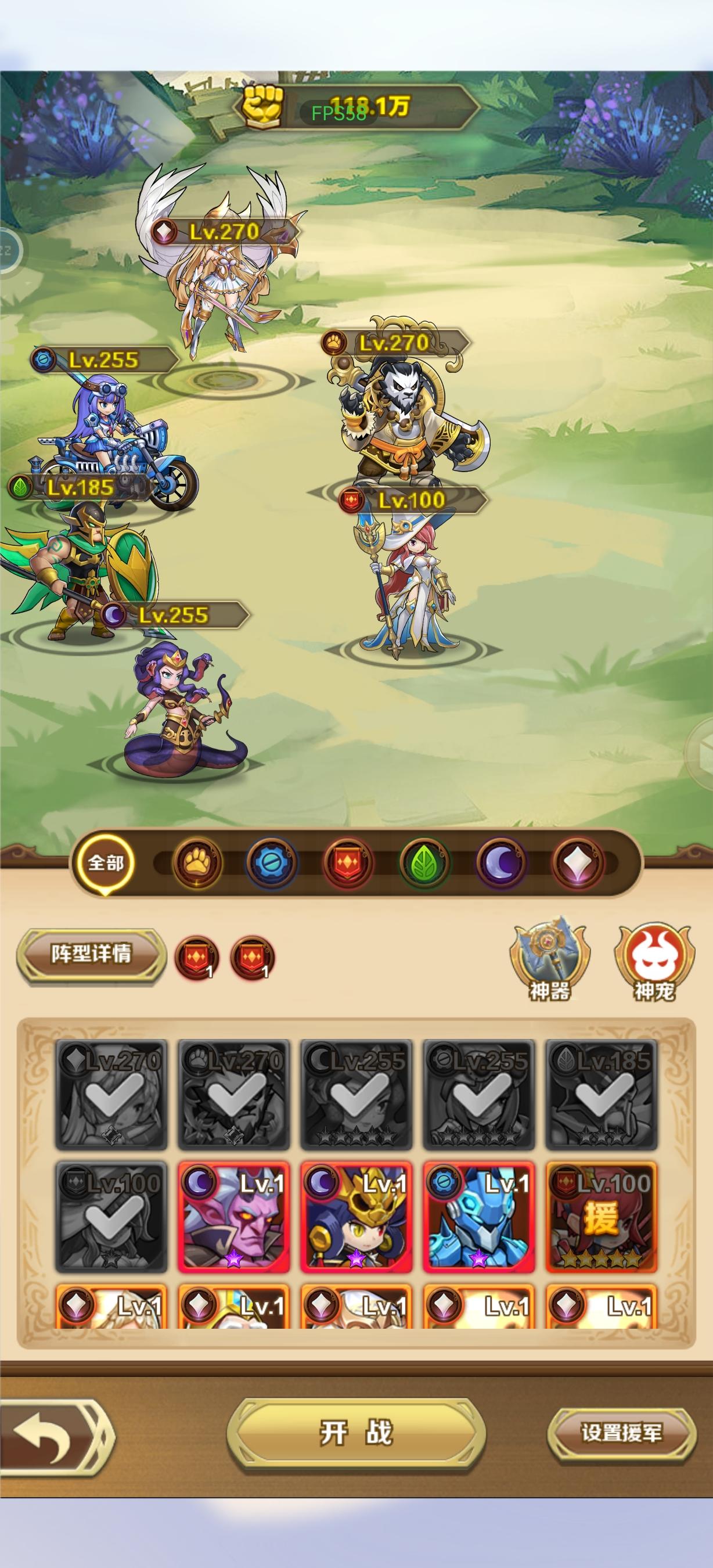Remove the Lv.185 leaf hero card
Image resolution: width=713 pixels, height=1568 pixels.
[x=601, y=1095]
